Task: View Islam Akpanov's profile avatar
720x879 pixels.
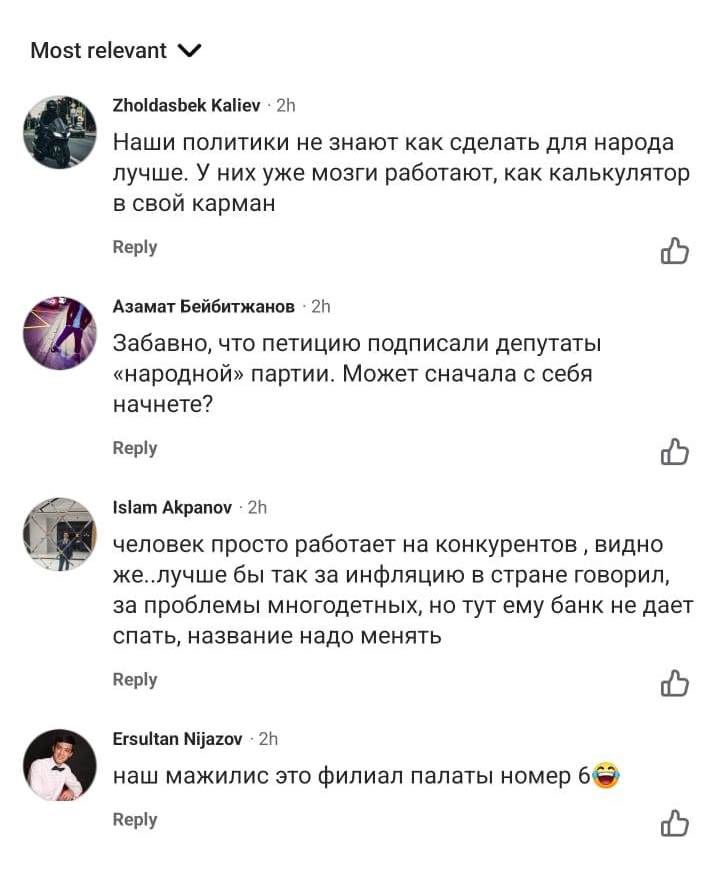Action: [59, 534]
